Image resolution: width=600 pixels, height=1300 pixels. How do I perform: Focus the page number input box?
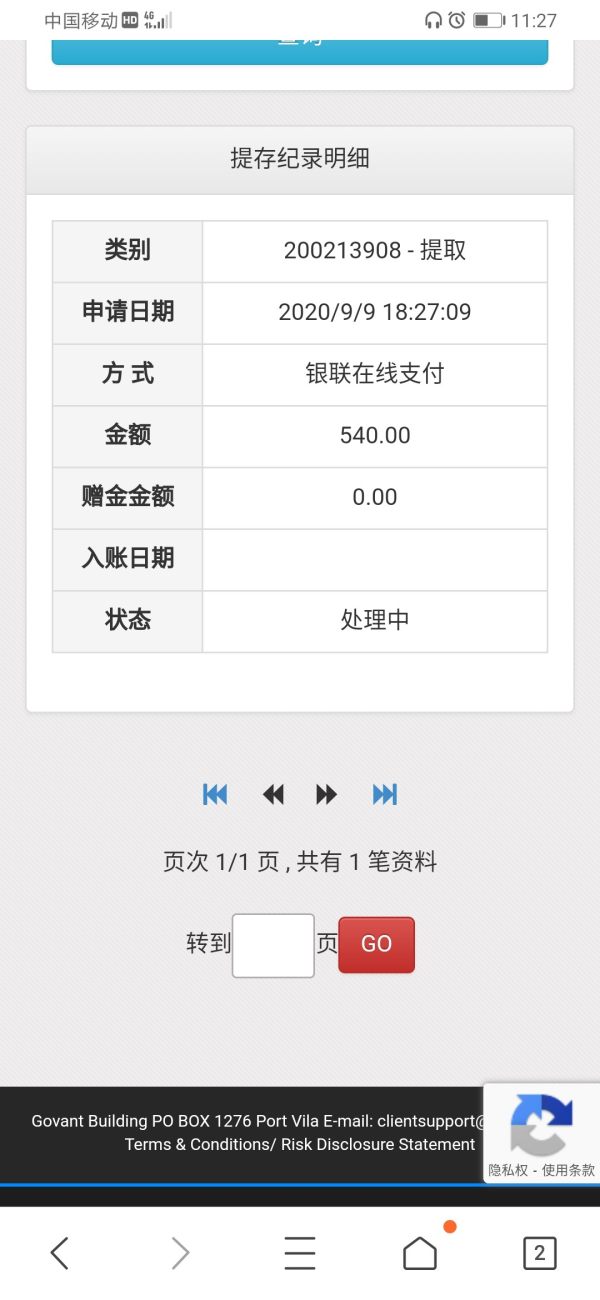coord(273,945)
